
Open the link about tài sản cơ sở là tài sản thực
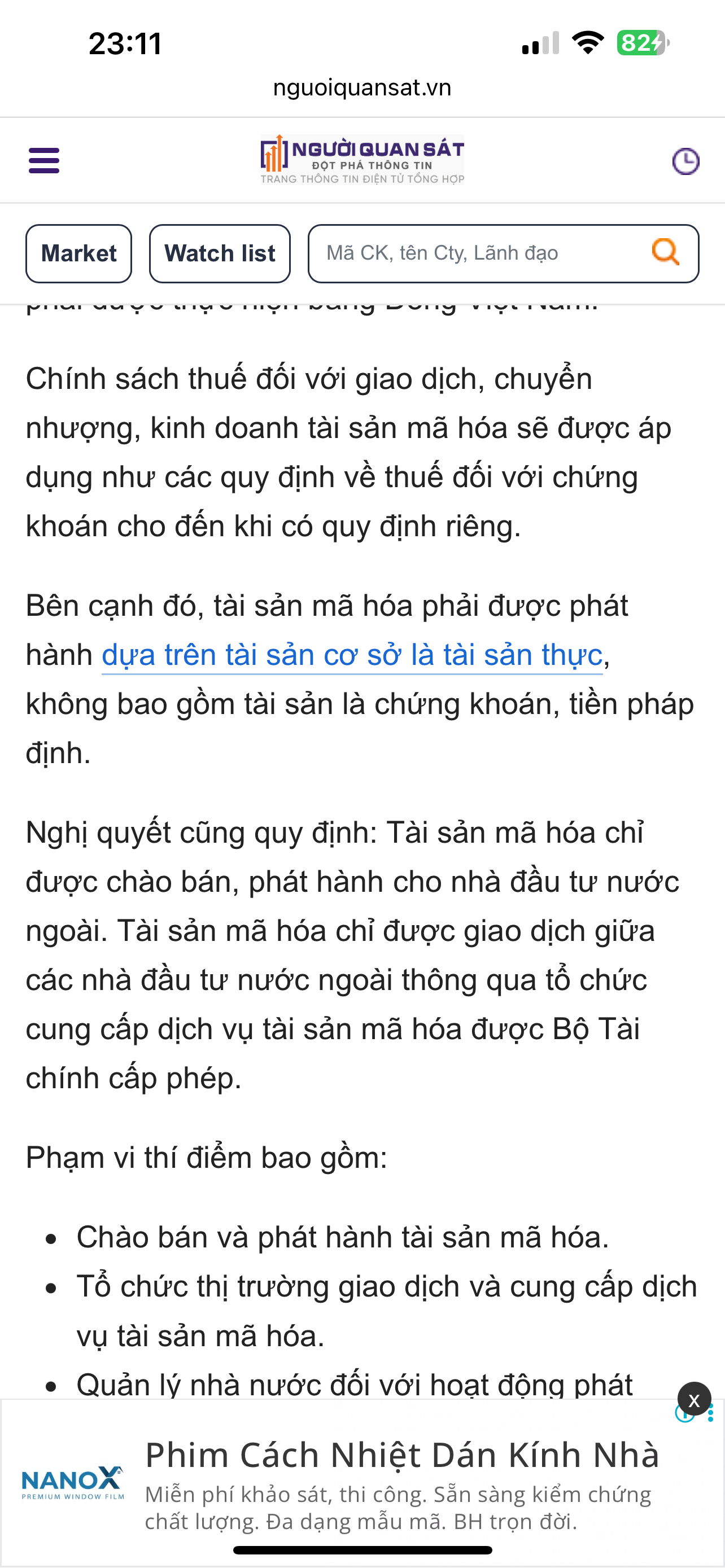[x=352, y=655]
